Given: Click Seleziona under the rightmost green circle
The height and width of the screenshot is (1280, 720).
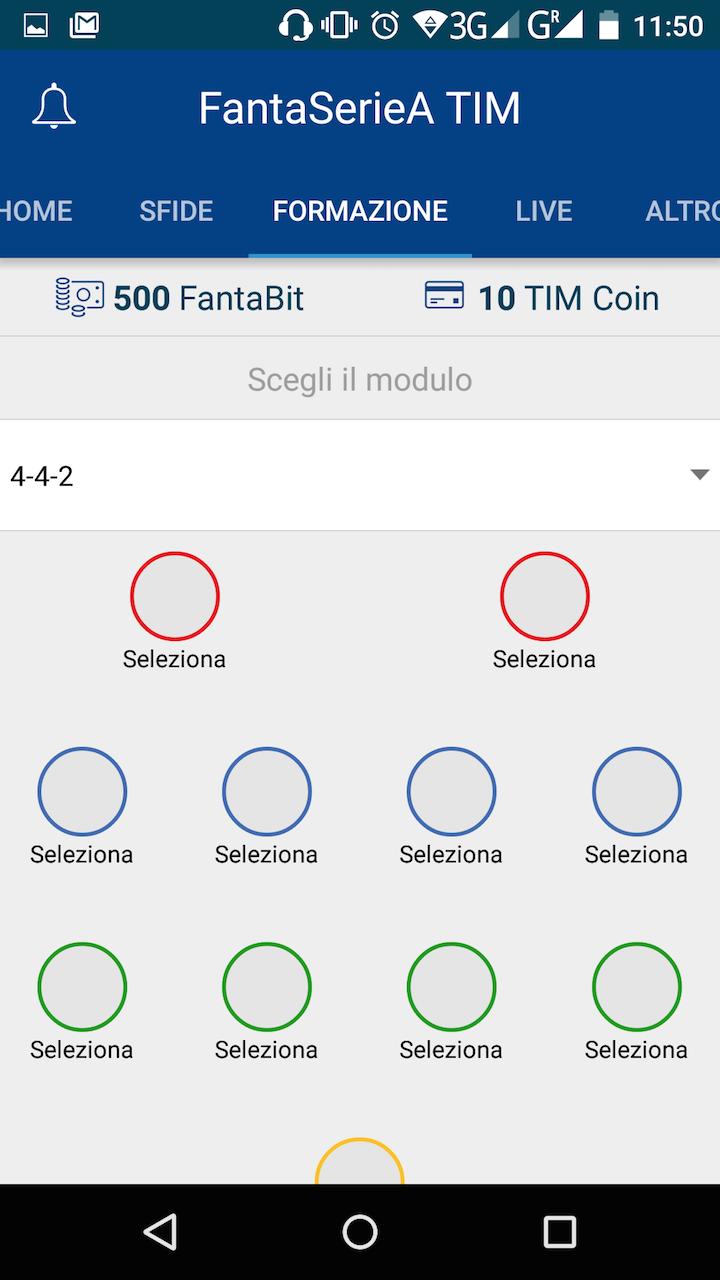Looking at the screenshot, I should point(636,1050).
